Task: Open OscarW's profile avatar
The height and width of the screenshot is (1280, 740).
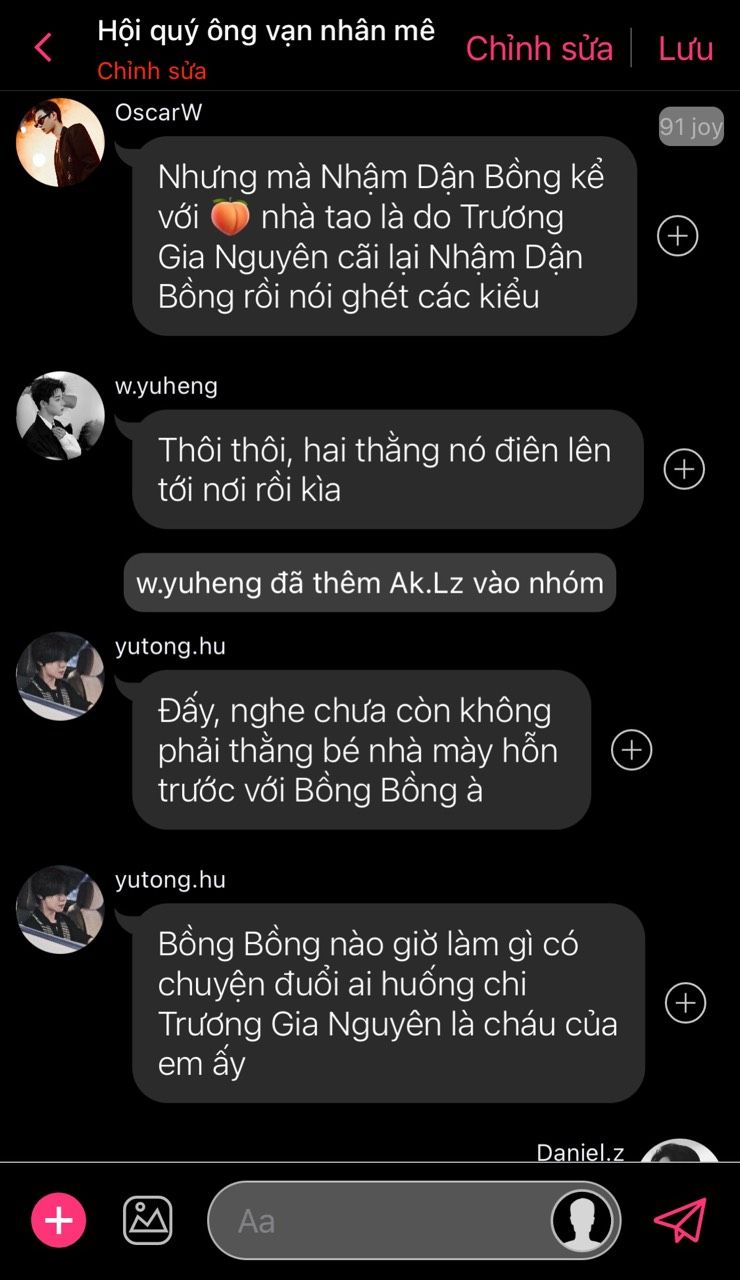Action: click(x=60, y=142)
